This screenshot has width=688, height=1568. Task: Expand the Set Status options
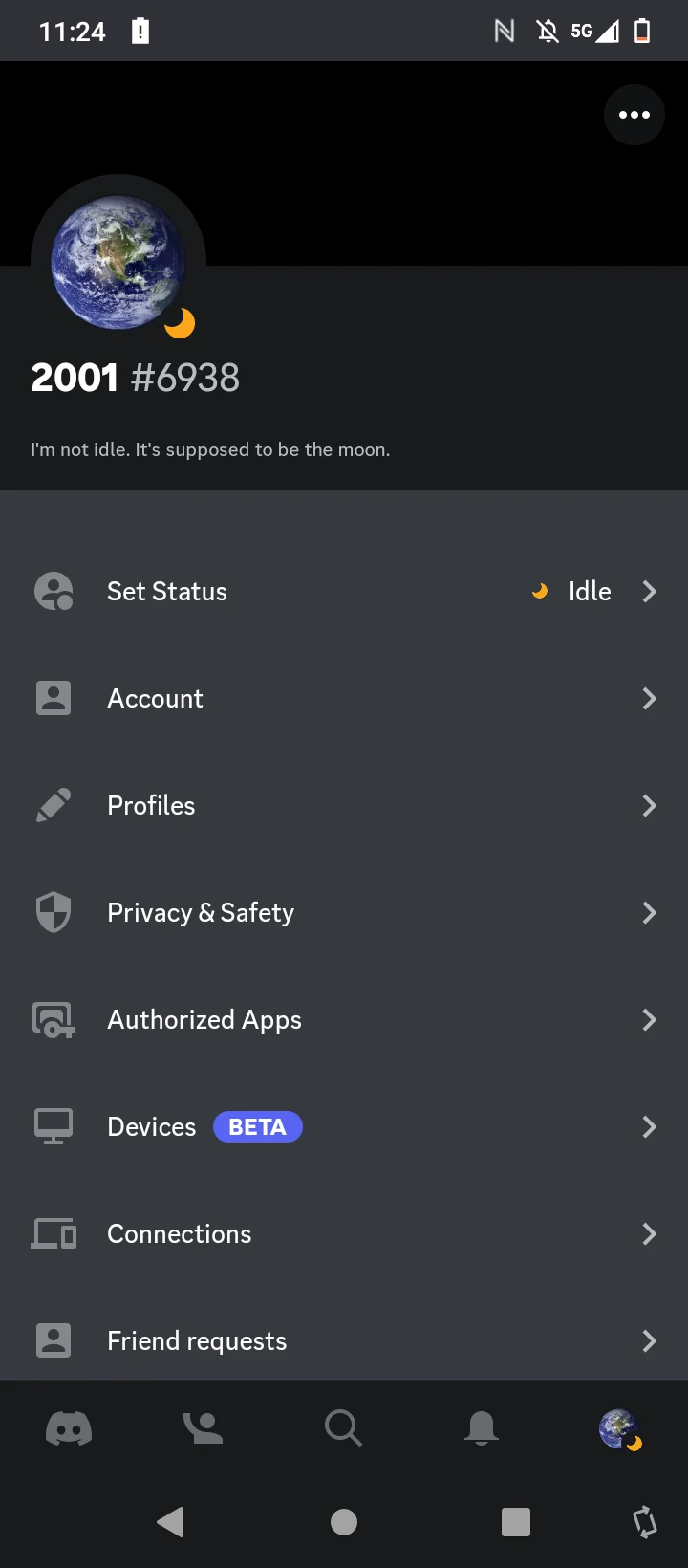(x=344, y=591)
